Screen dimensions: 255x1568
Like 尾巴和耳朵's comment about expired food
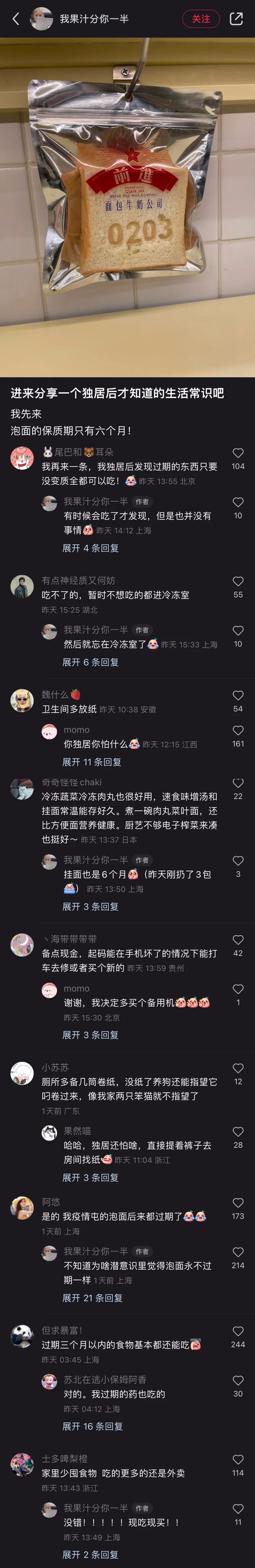click(x=238, y=453)
